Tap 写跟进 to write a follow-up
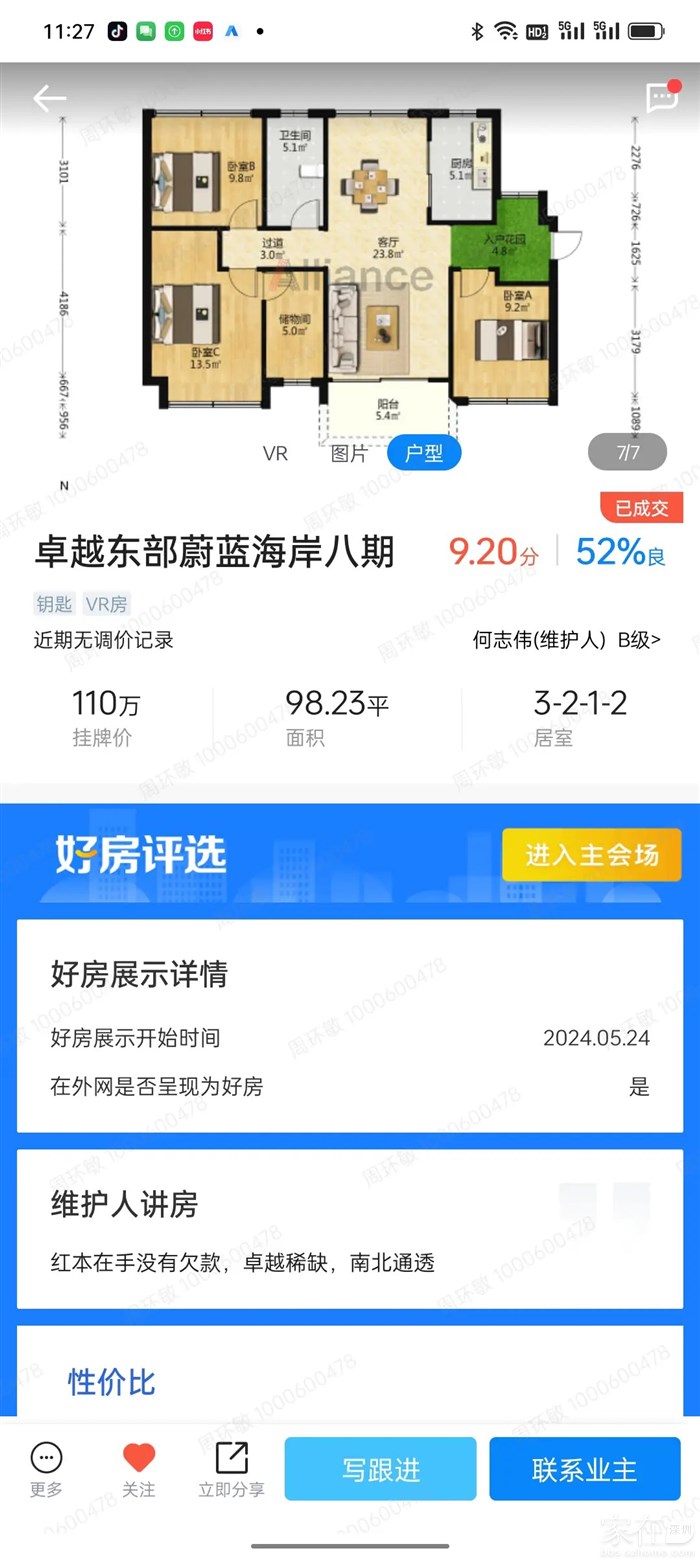Image resolution: width=700 pixels, height=1560 pixels. pos(380,1469)
